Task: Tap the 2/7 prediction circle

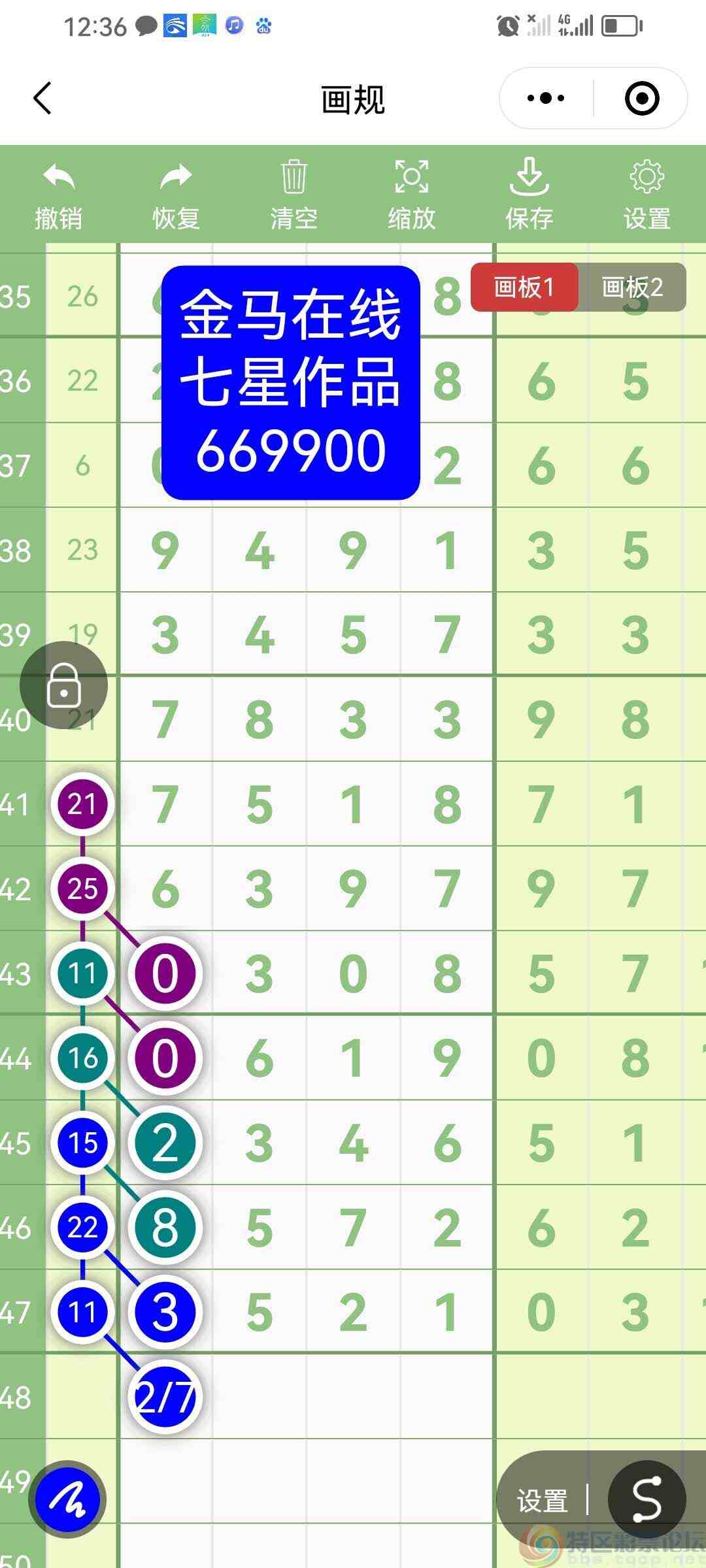Action: [x=164, y=1395]
